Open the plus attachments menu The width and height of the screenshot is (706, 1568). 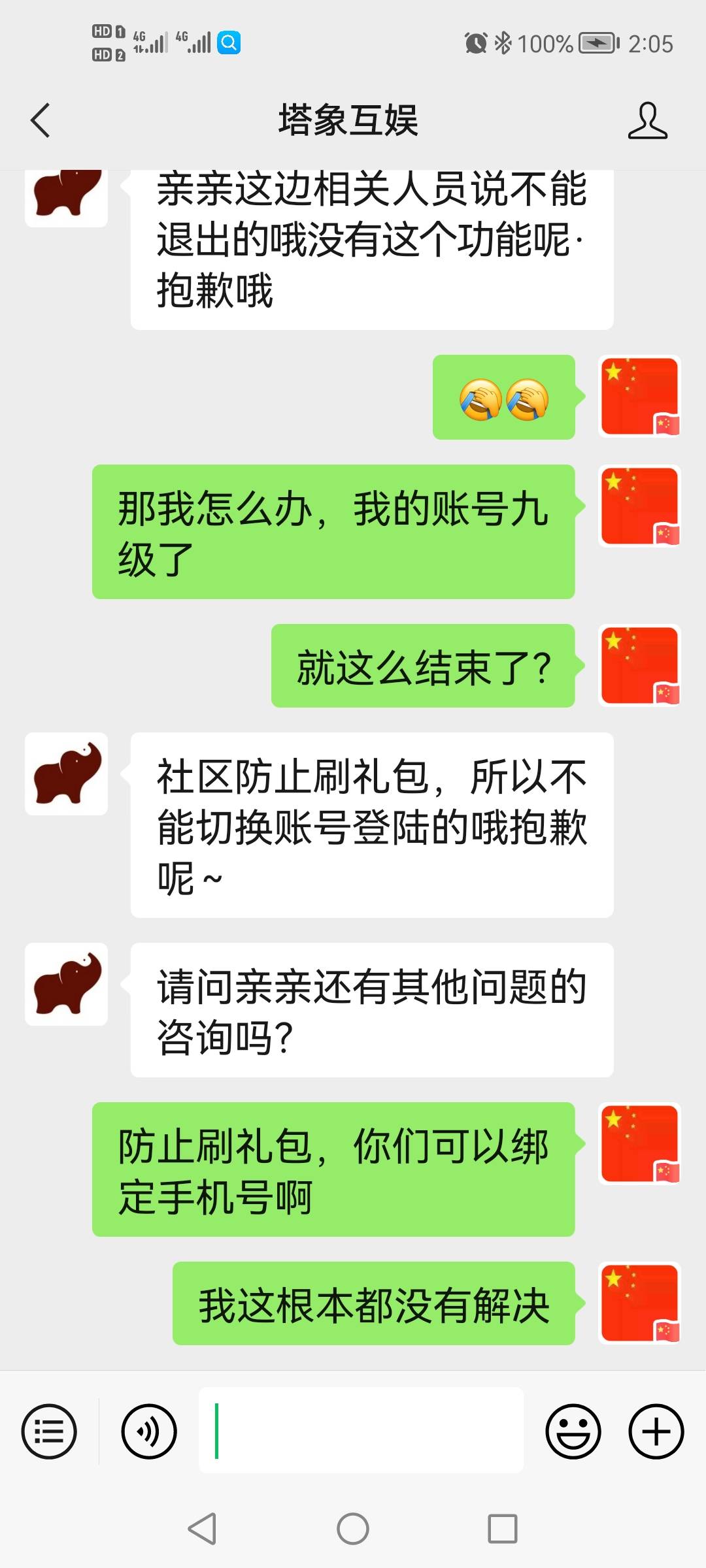pos(656,1431)
